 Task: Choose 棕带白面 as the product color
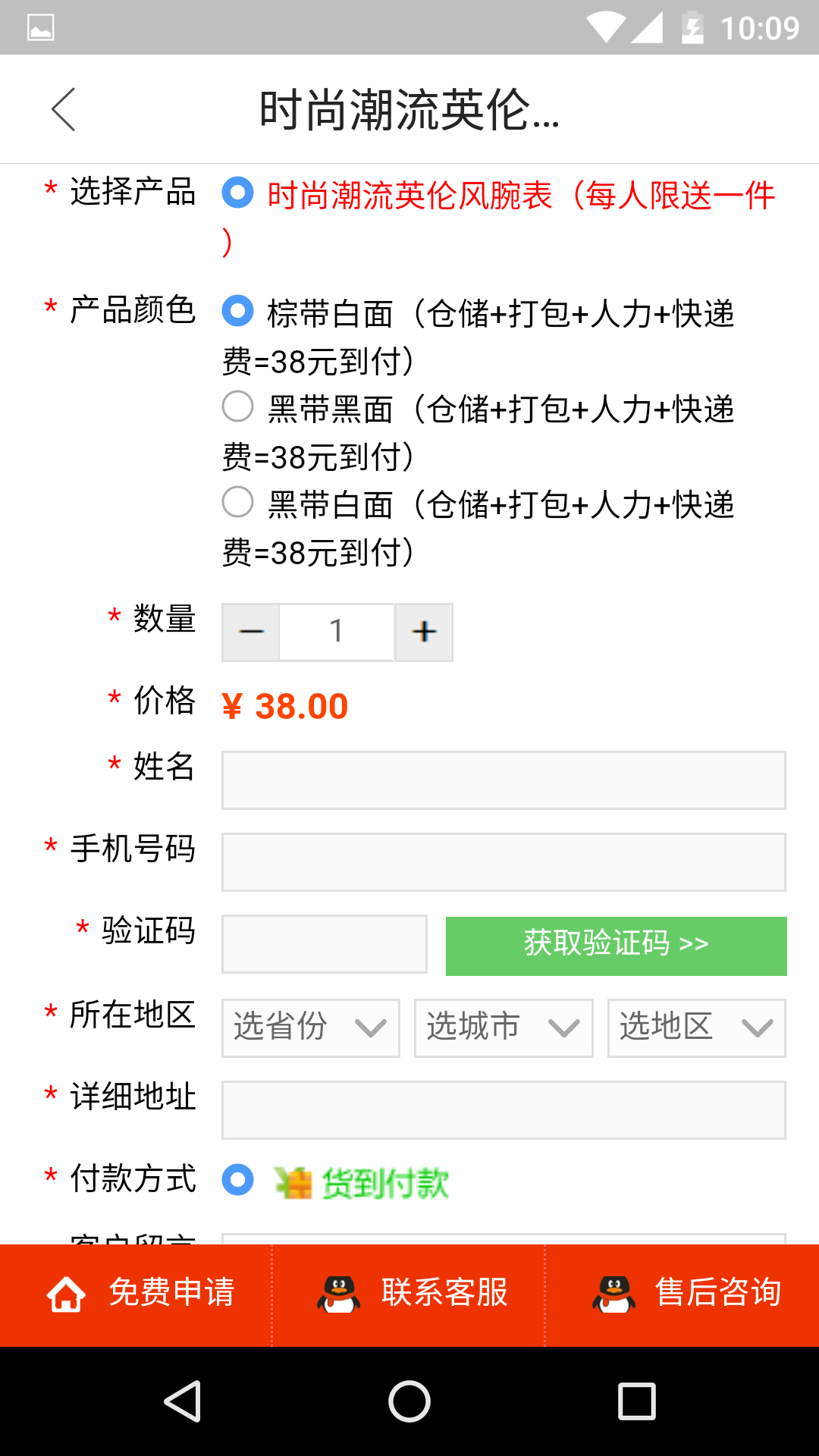click(x=237, y=311)
